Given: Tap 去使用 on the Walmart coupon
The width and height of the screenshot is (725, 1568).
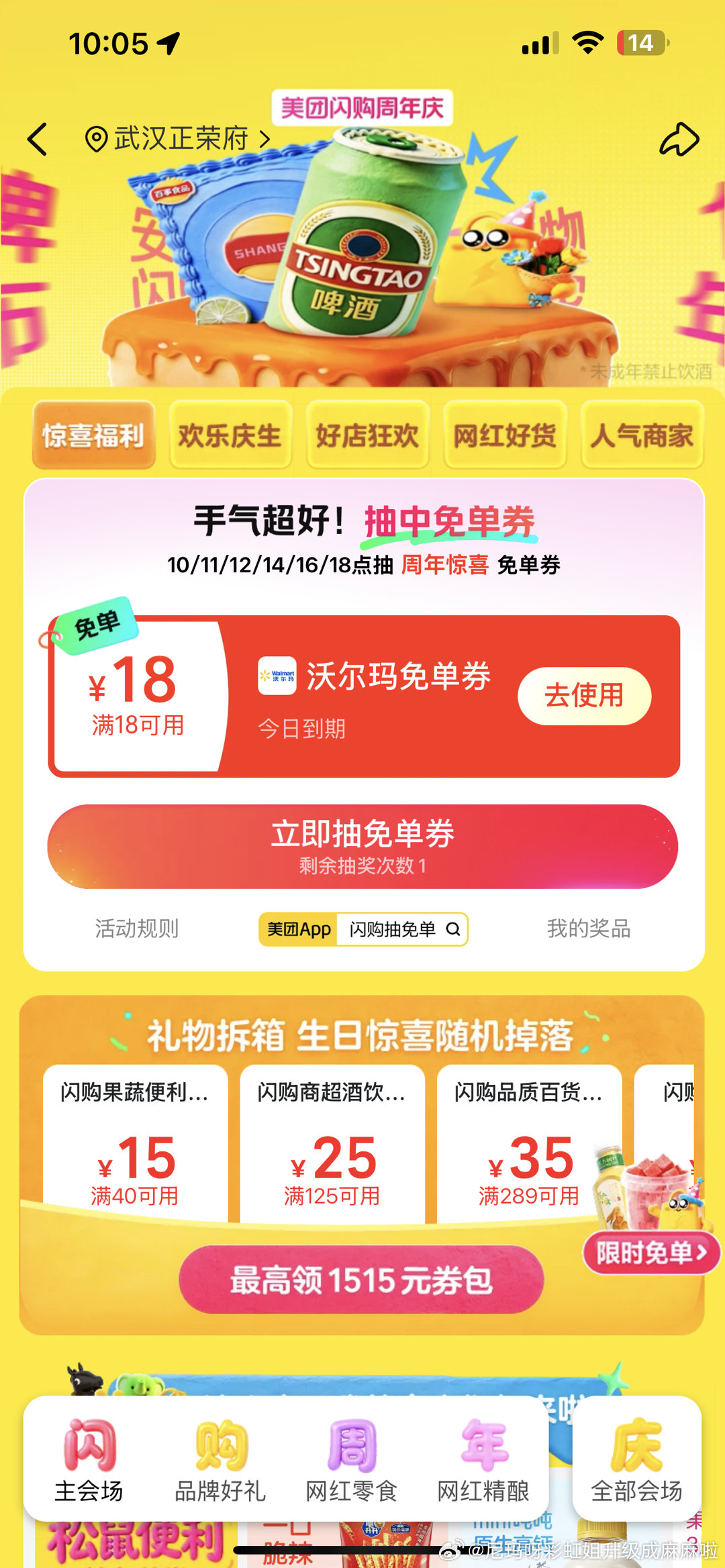Looking at the screenshot, I should [x=584, y=696].
